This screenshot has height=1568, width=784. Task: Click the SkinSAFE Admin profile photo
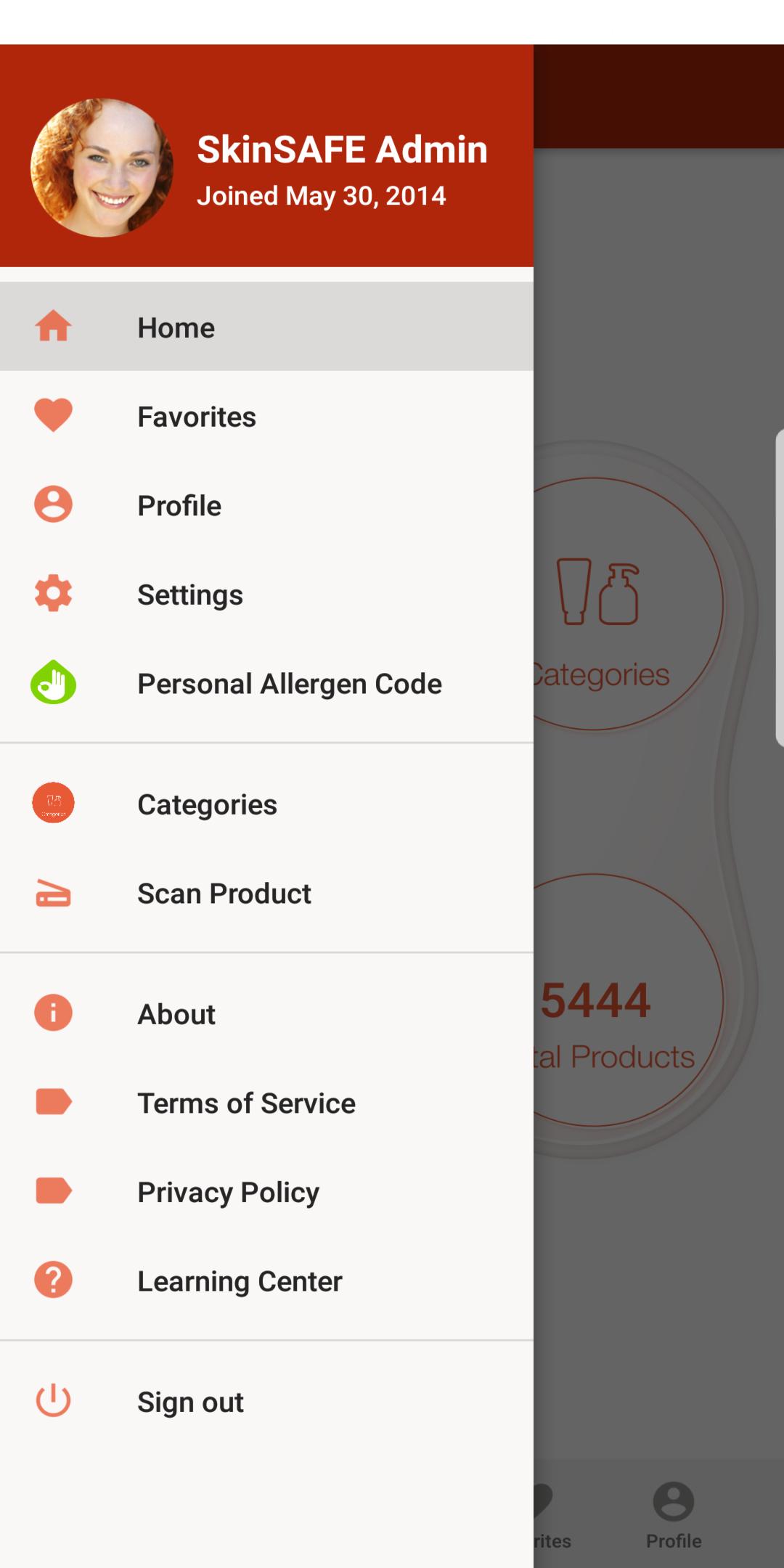click(105, 168)
